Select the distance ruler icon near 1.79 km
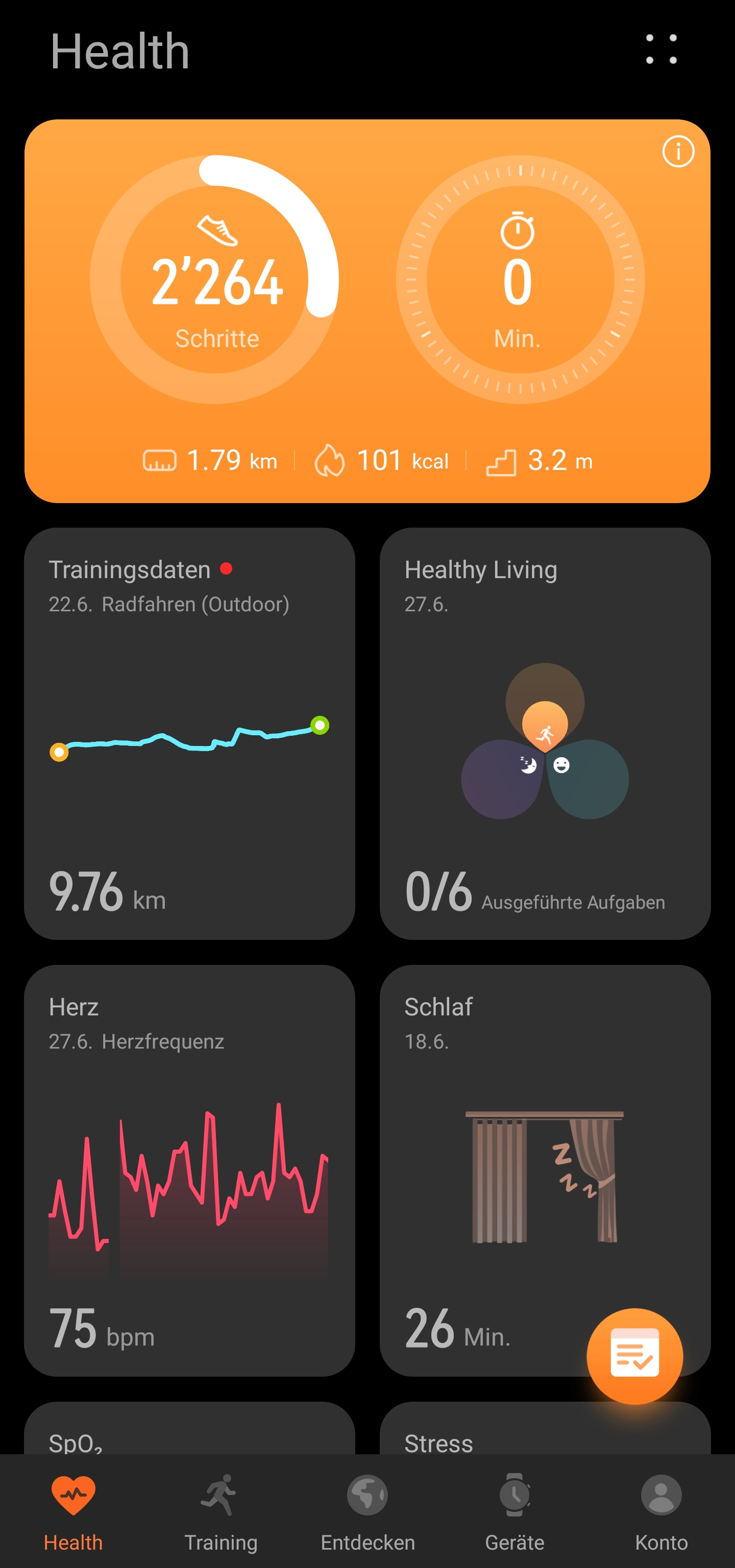Screen dimensions: 735x1568 coord(160,461)
